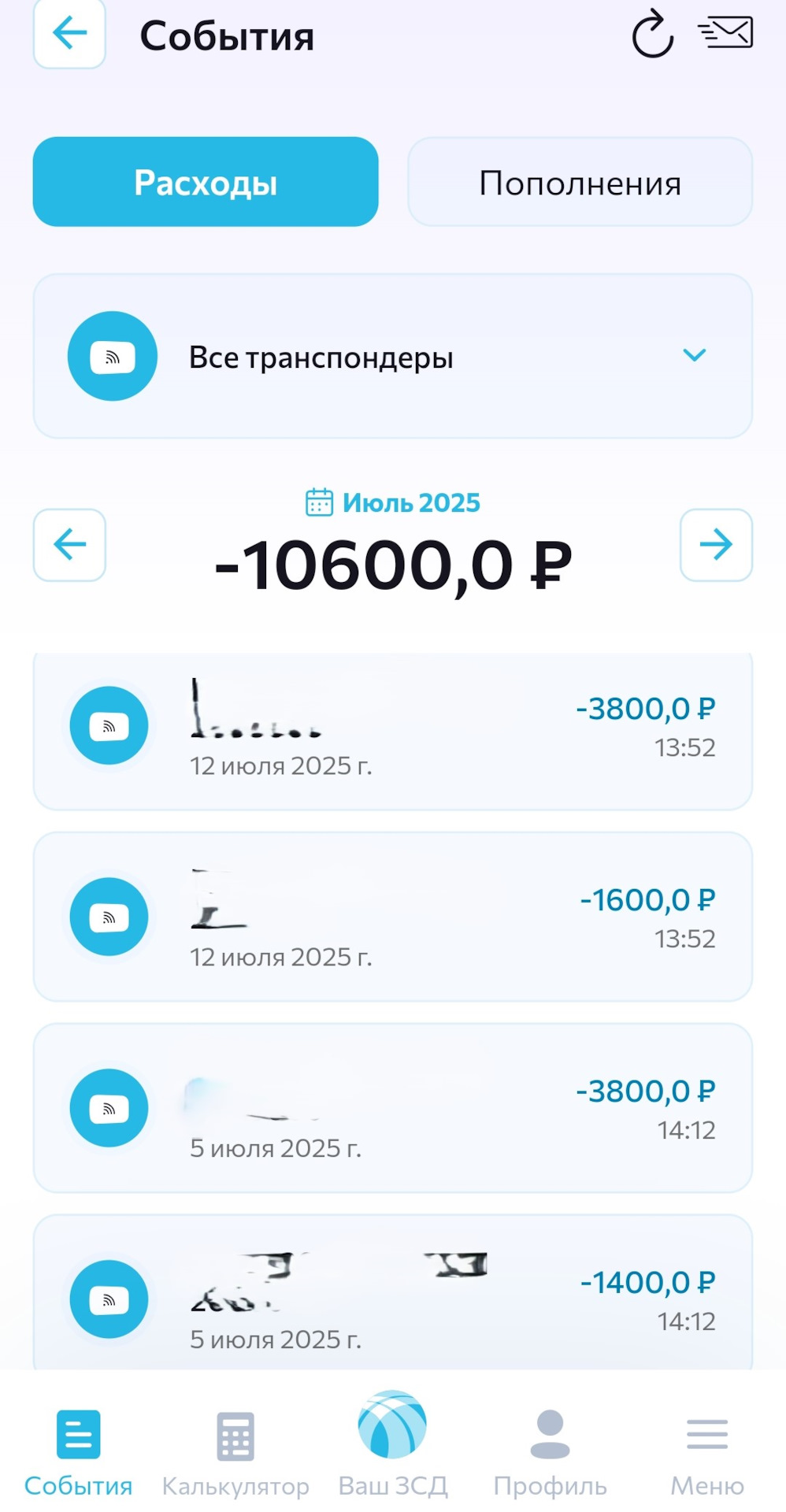Open the -3800,0 ₽ expense at 13:52
Screen dimensions: 786x1512
pos(392,728)
